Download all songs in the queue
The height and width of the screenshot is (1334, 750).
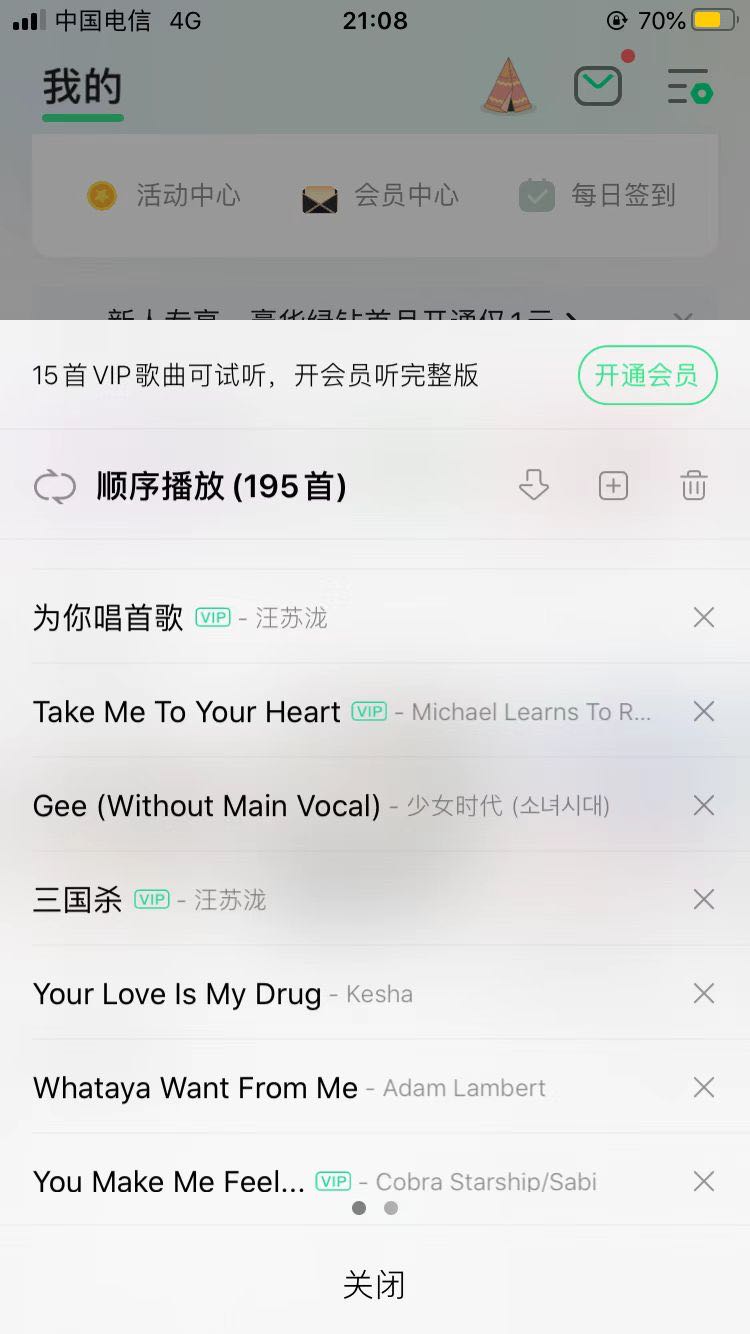pyautogui.click(x=534, y=486)
